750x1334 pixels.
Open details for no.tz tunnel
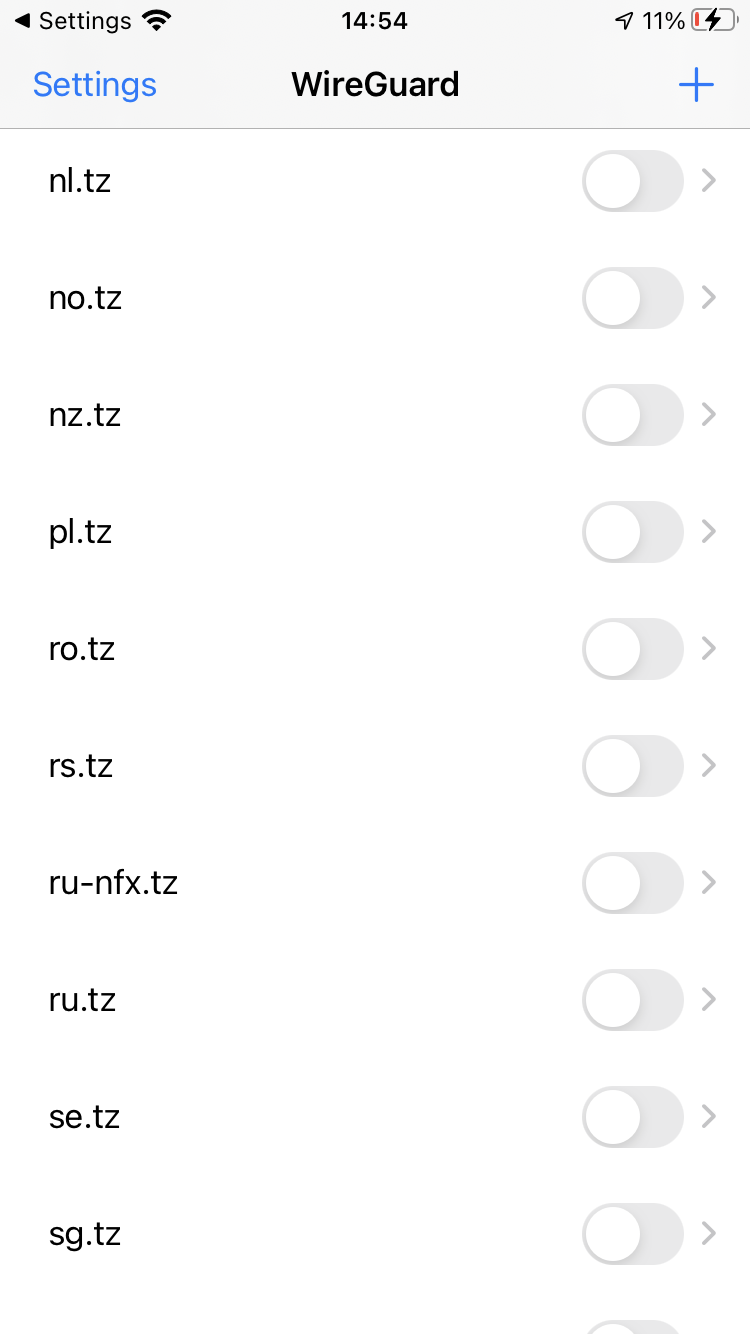709,298
